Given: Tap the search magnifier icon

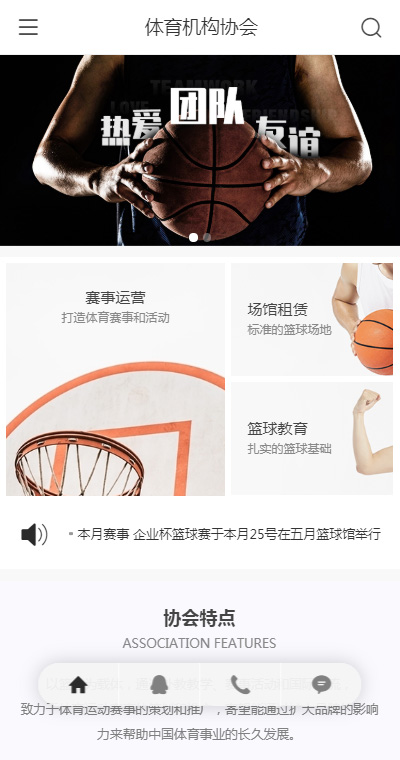Looking at the screenshot, I should (x=371, y=28).
